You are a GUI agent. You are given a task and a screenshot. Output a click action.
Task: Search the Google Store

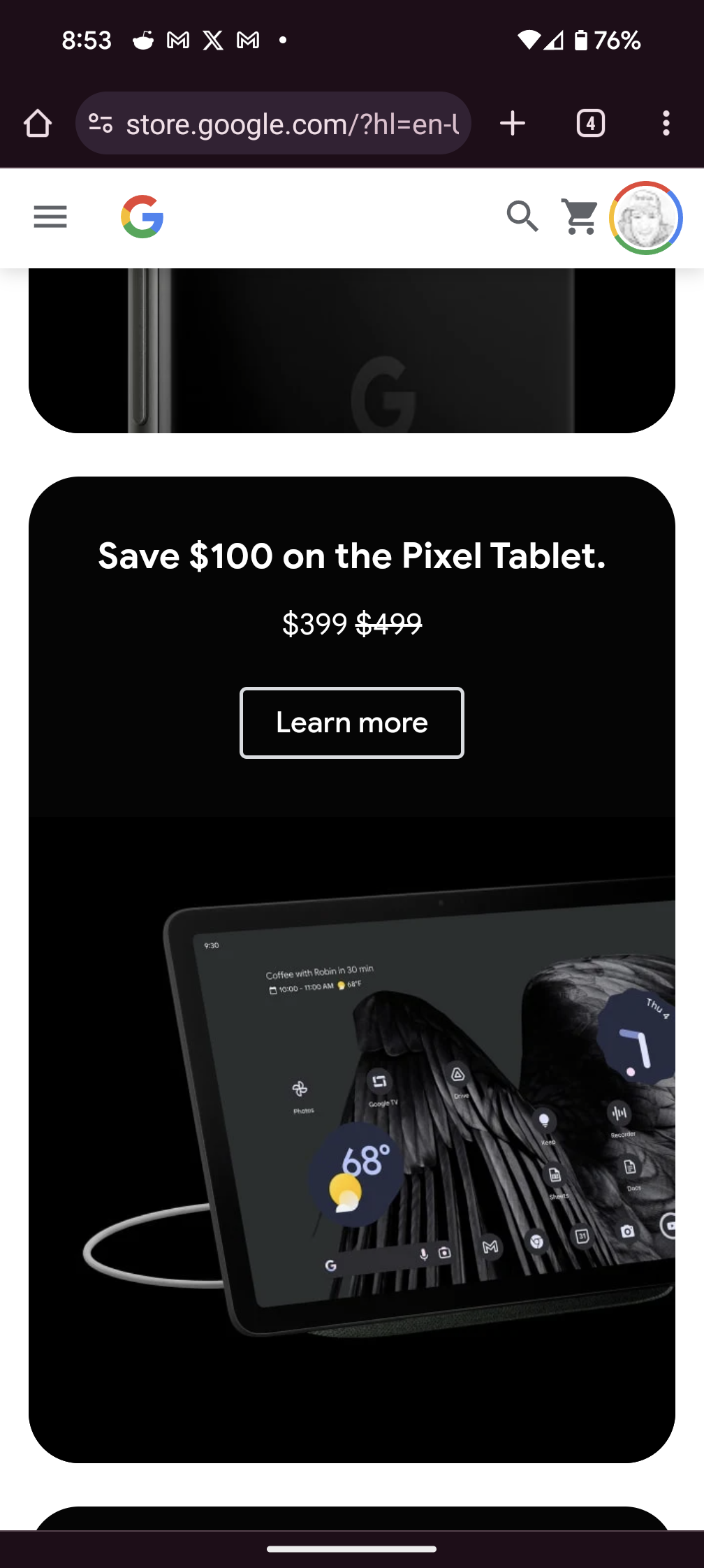pos(522,217)
